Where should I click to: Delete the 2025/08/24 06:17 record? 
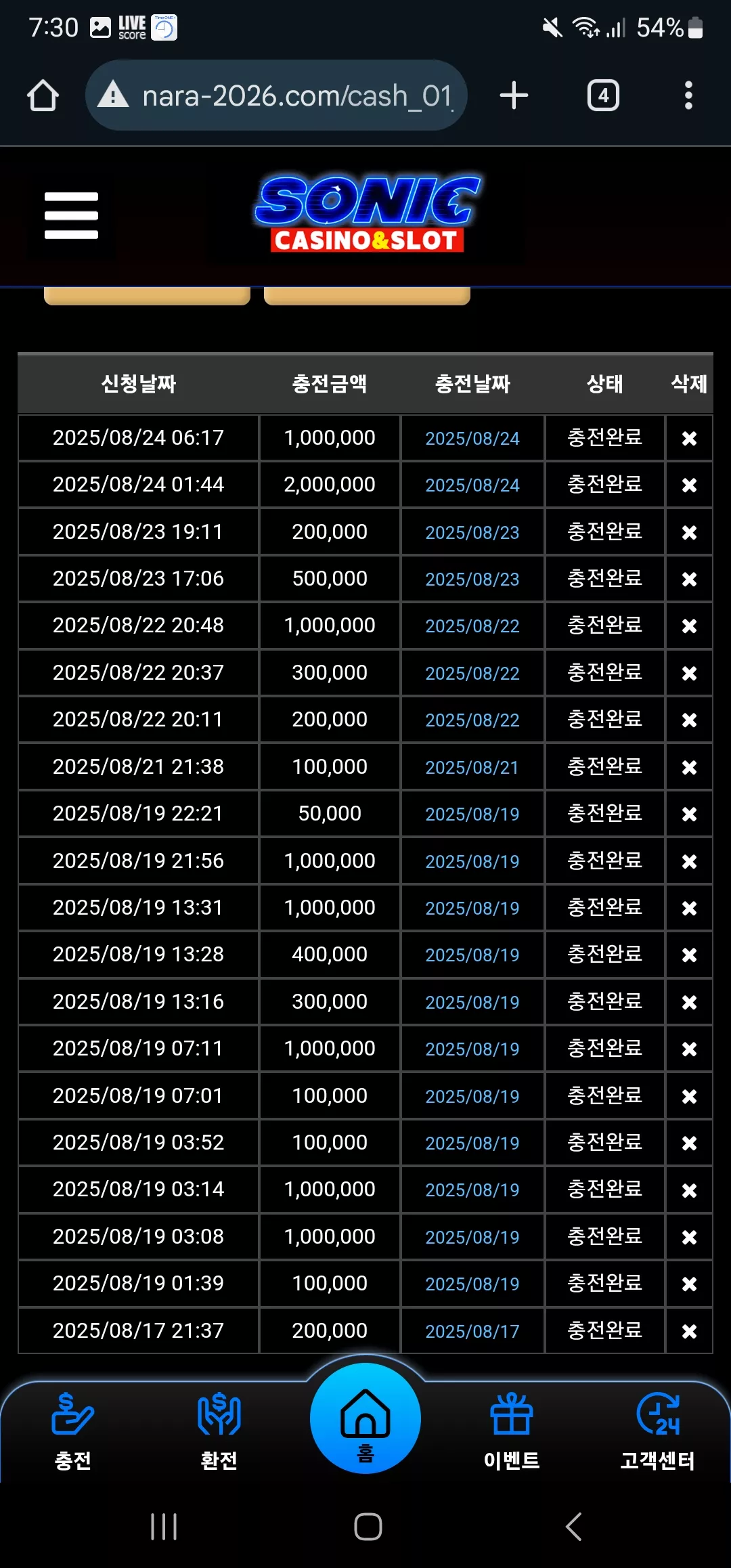[x=689, y=439]
